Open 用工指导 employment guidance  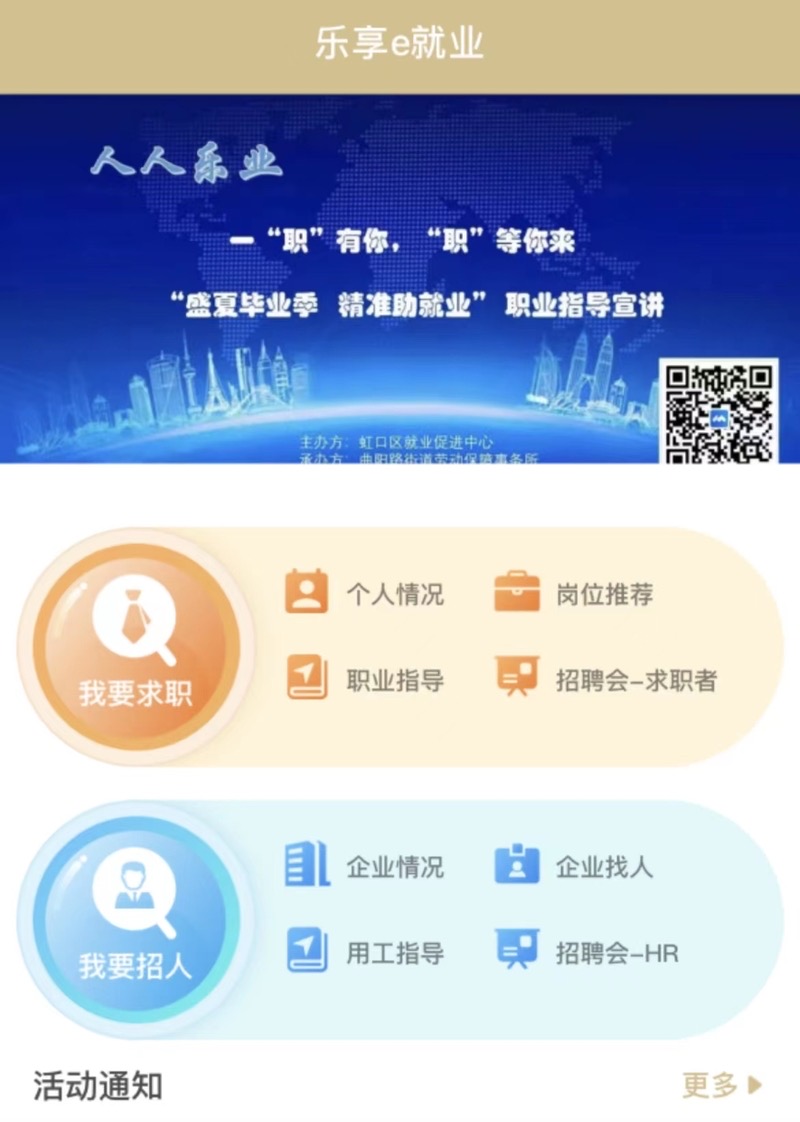[x=365, y=953]
